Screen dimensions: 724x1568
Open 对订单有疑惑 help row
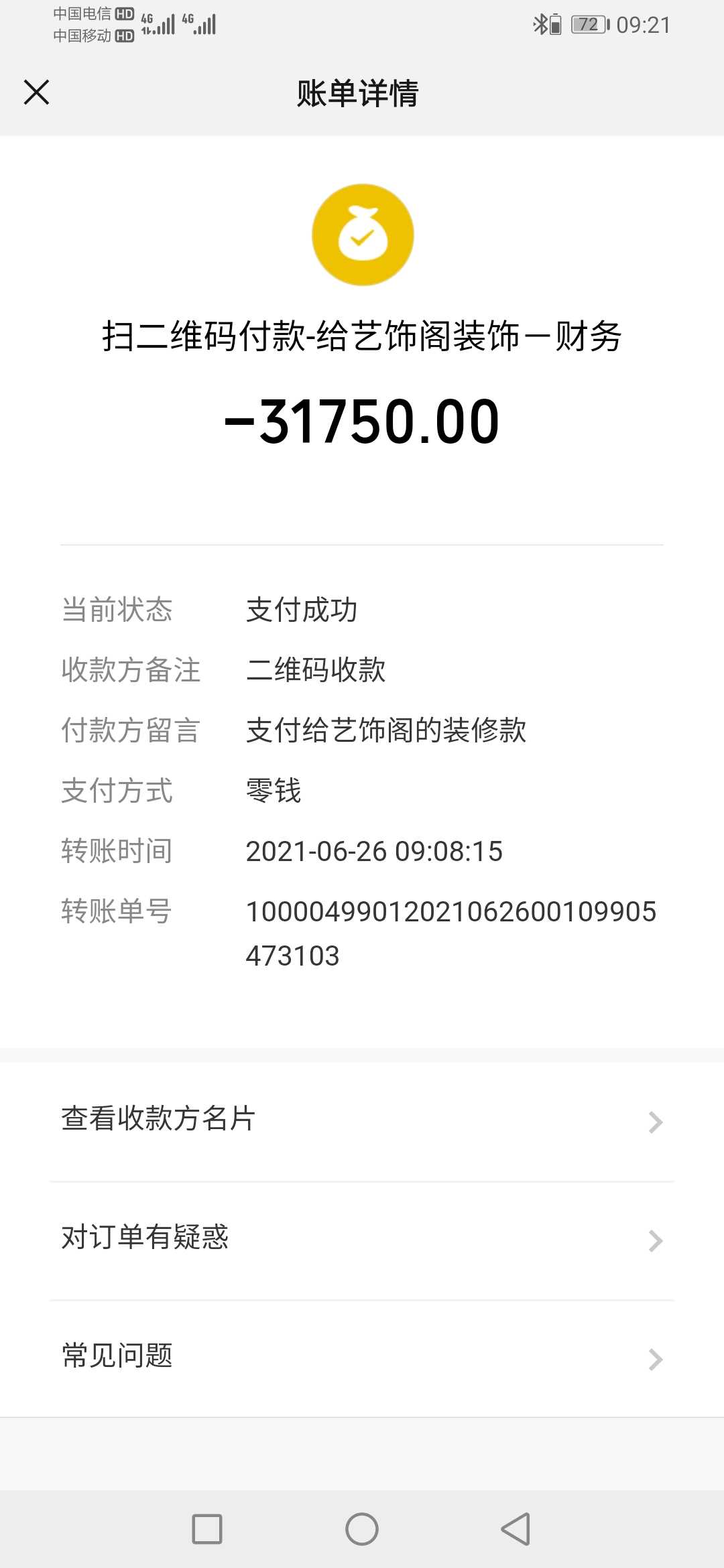[x=362, y=1238]
